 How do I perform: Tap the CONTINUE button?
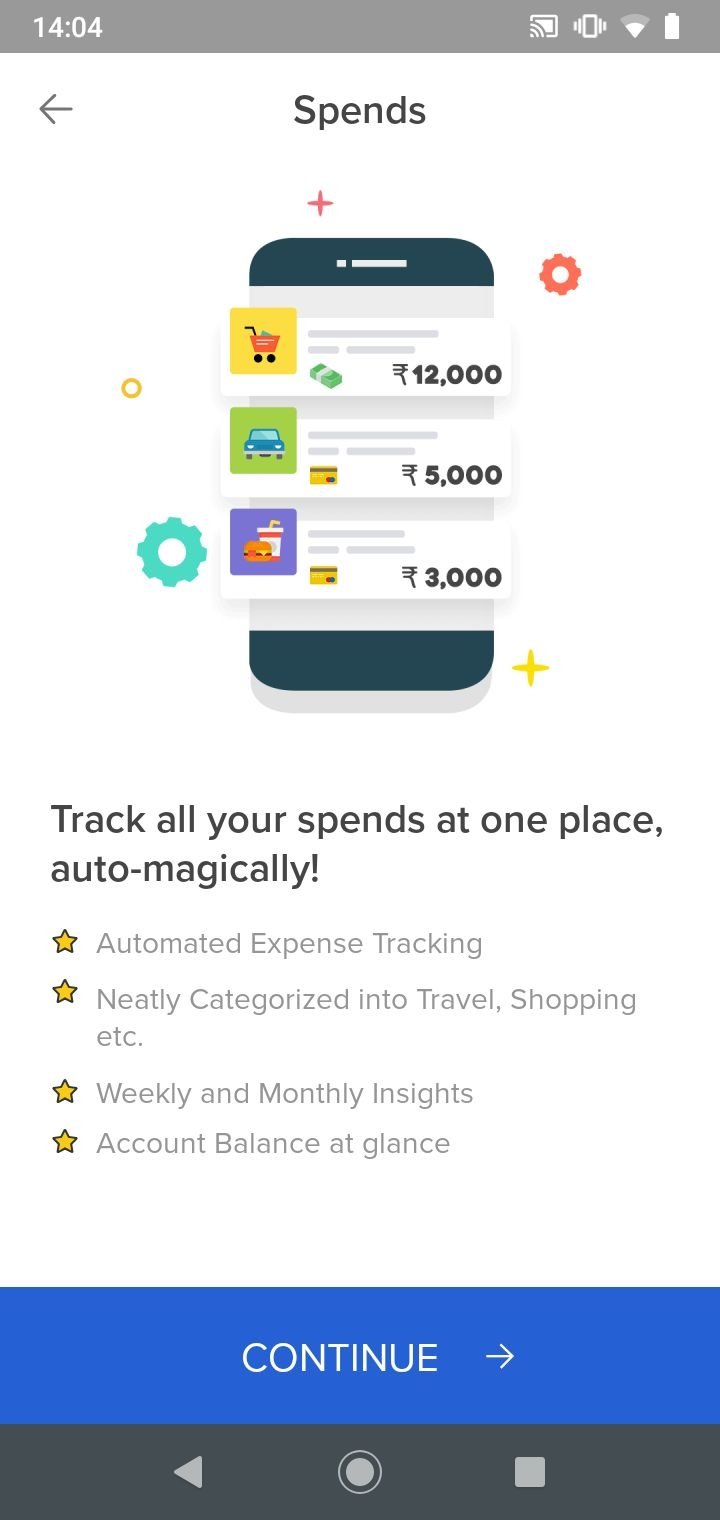360,1355
